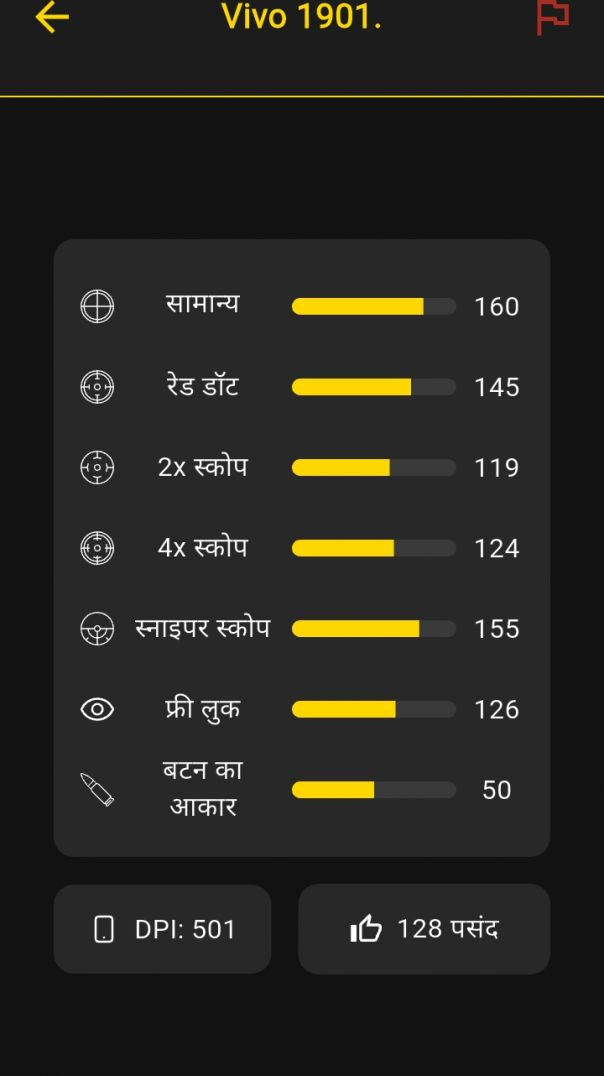The height and width of the screenshot is (1076, 604).
Task: Report with the red flag icon
Action: (552, 17)
